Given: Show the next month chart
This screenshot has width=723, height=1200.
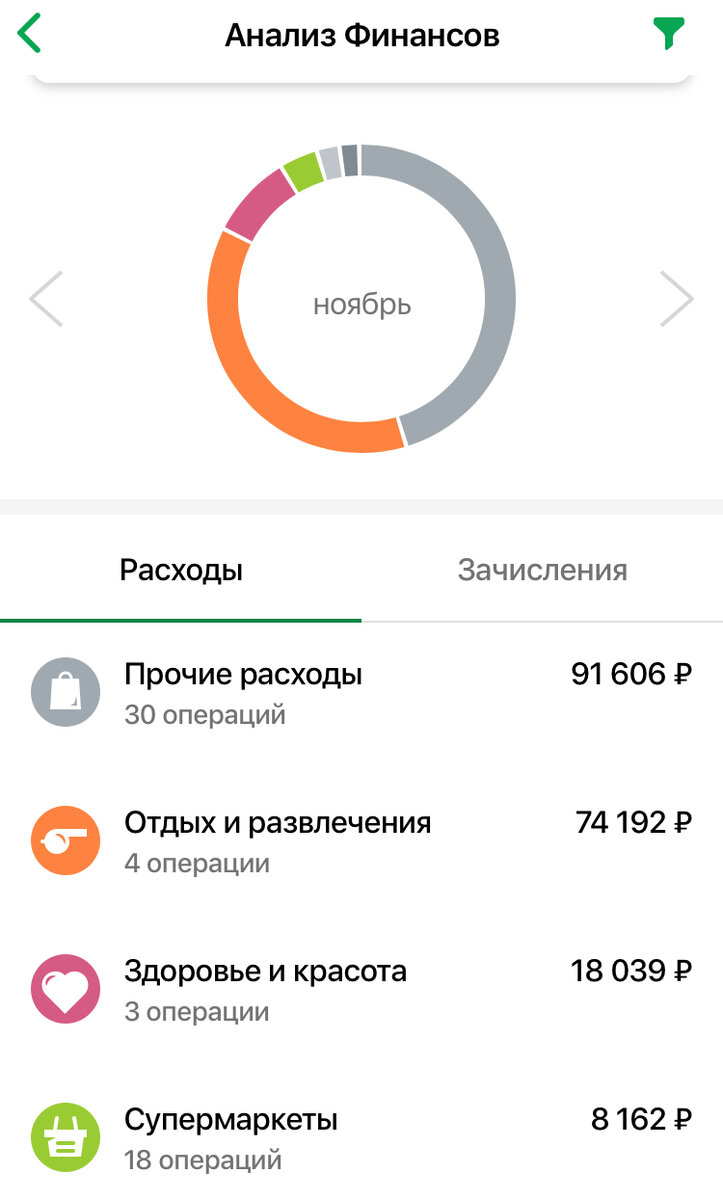Looking at the screenshot, I should click(677, 299).
